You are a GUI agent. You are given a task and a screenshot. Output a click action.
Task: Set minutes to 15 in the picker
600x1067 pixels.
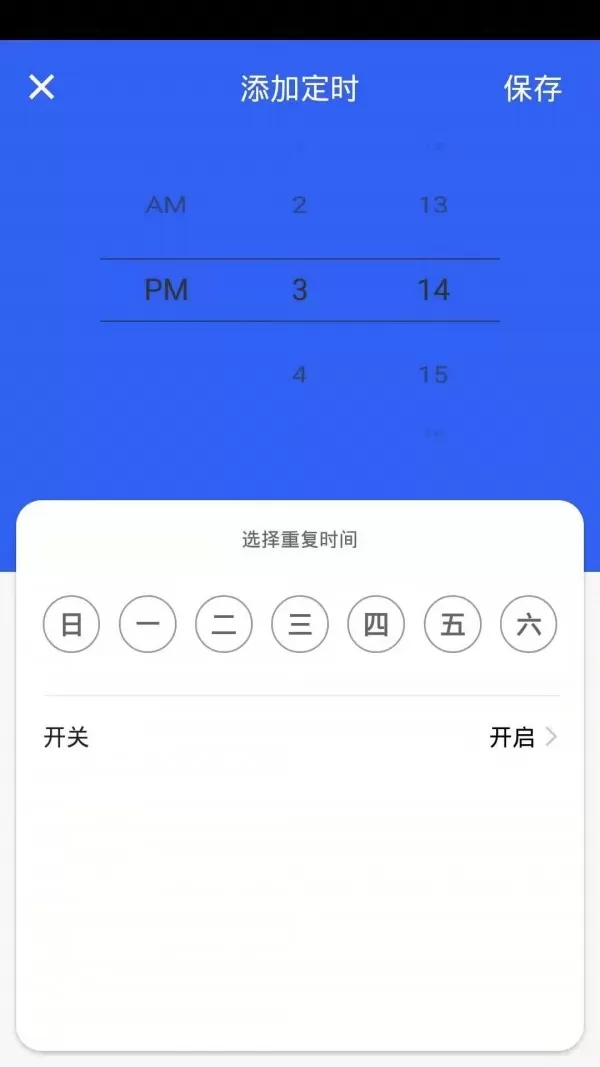pos(433,375)
